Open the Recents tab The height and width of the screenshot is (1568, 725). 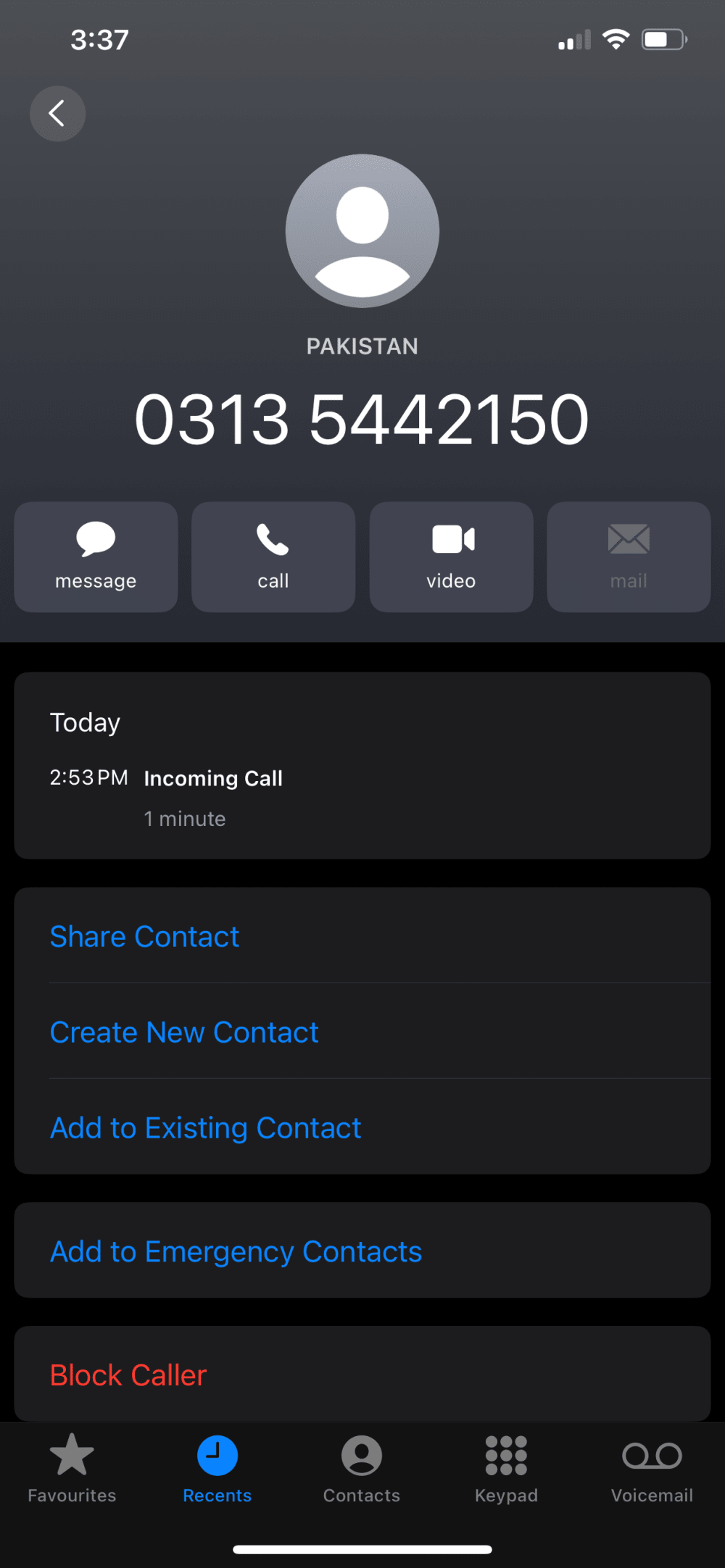(217, 1468)
